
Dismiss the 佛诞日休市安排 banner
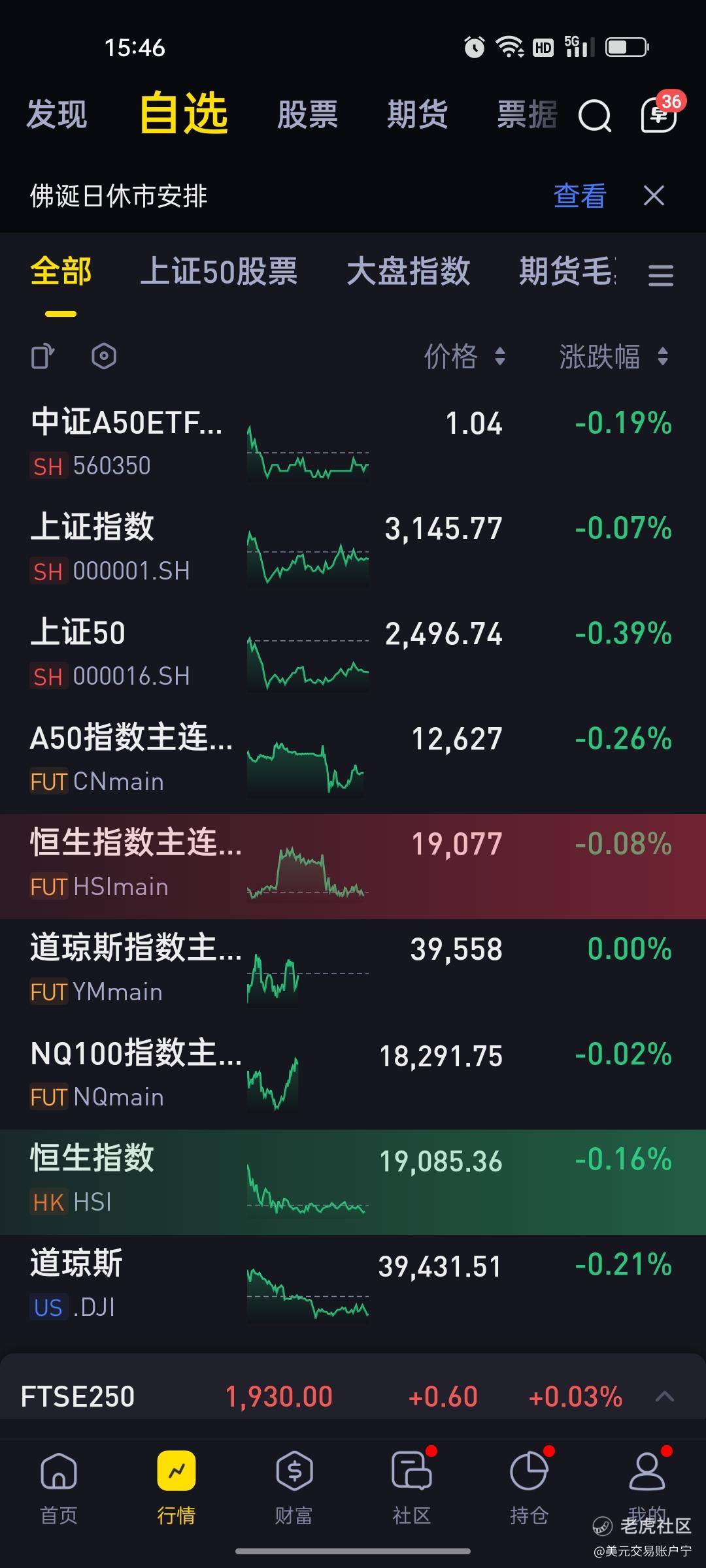coord(654,195)
